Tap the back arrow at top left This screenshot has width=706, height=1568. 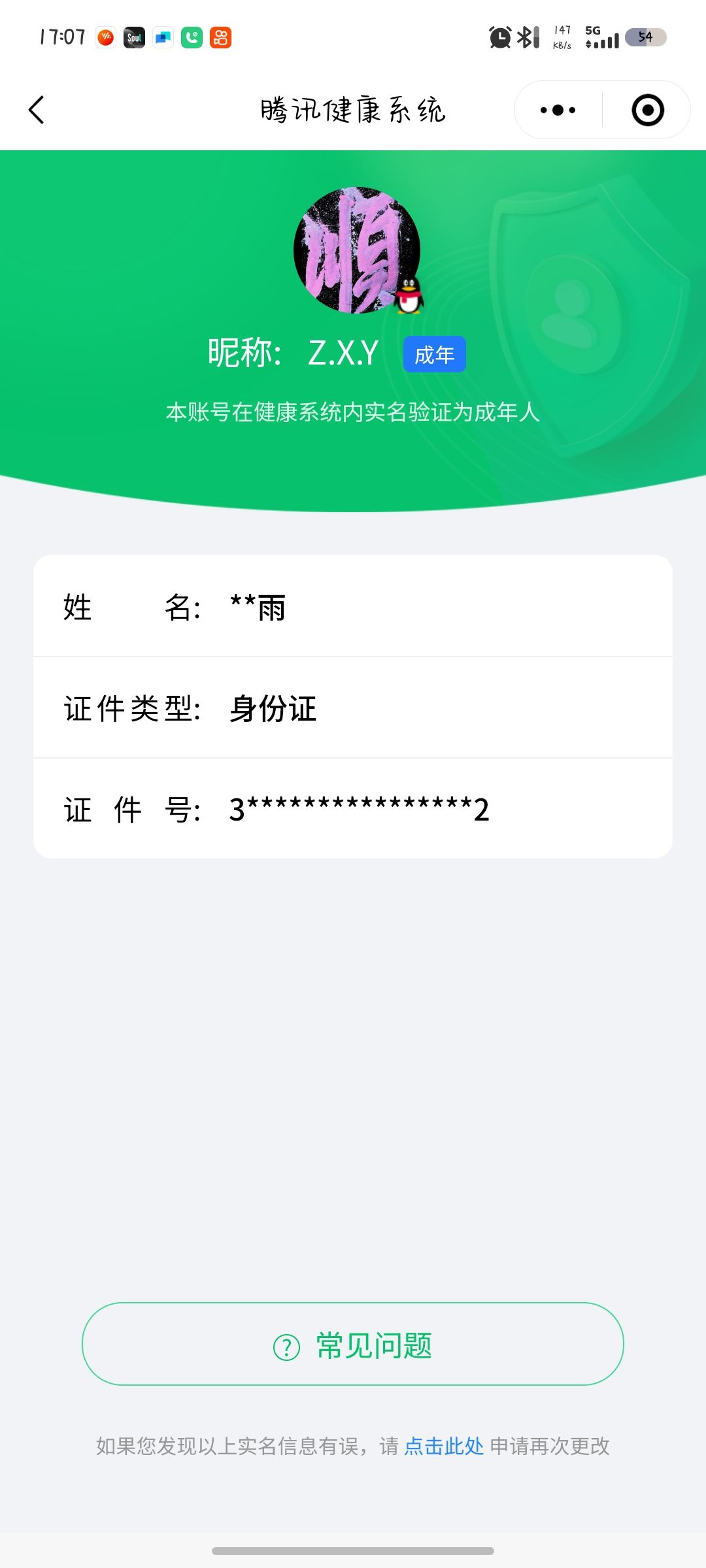point(37,110)
